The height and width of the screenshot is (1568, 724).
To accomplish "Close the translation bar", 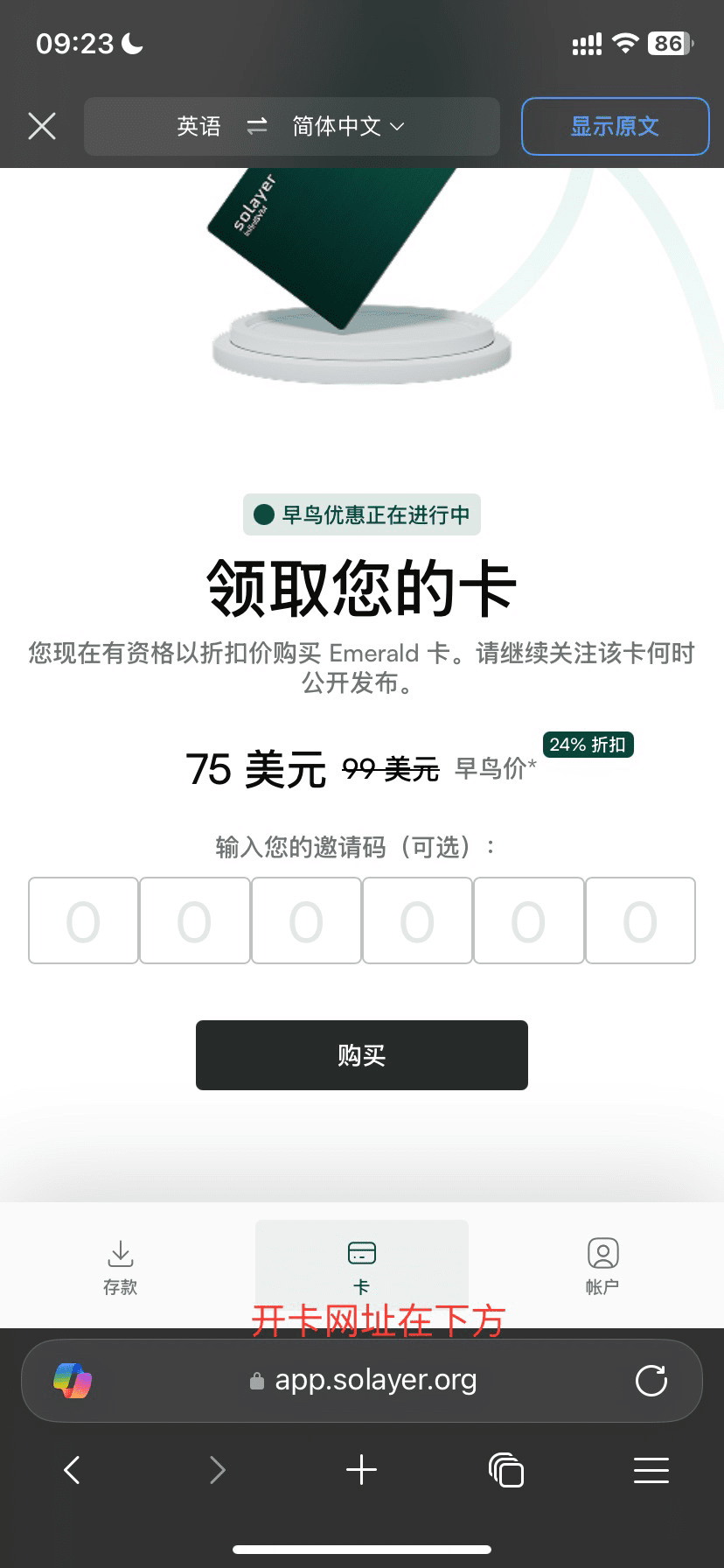I will pos(42,126).
